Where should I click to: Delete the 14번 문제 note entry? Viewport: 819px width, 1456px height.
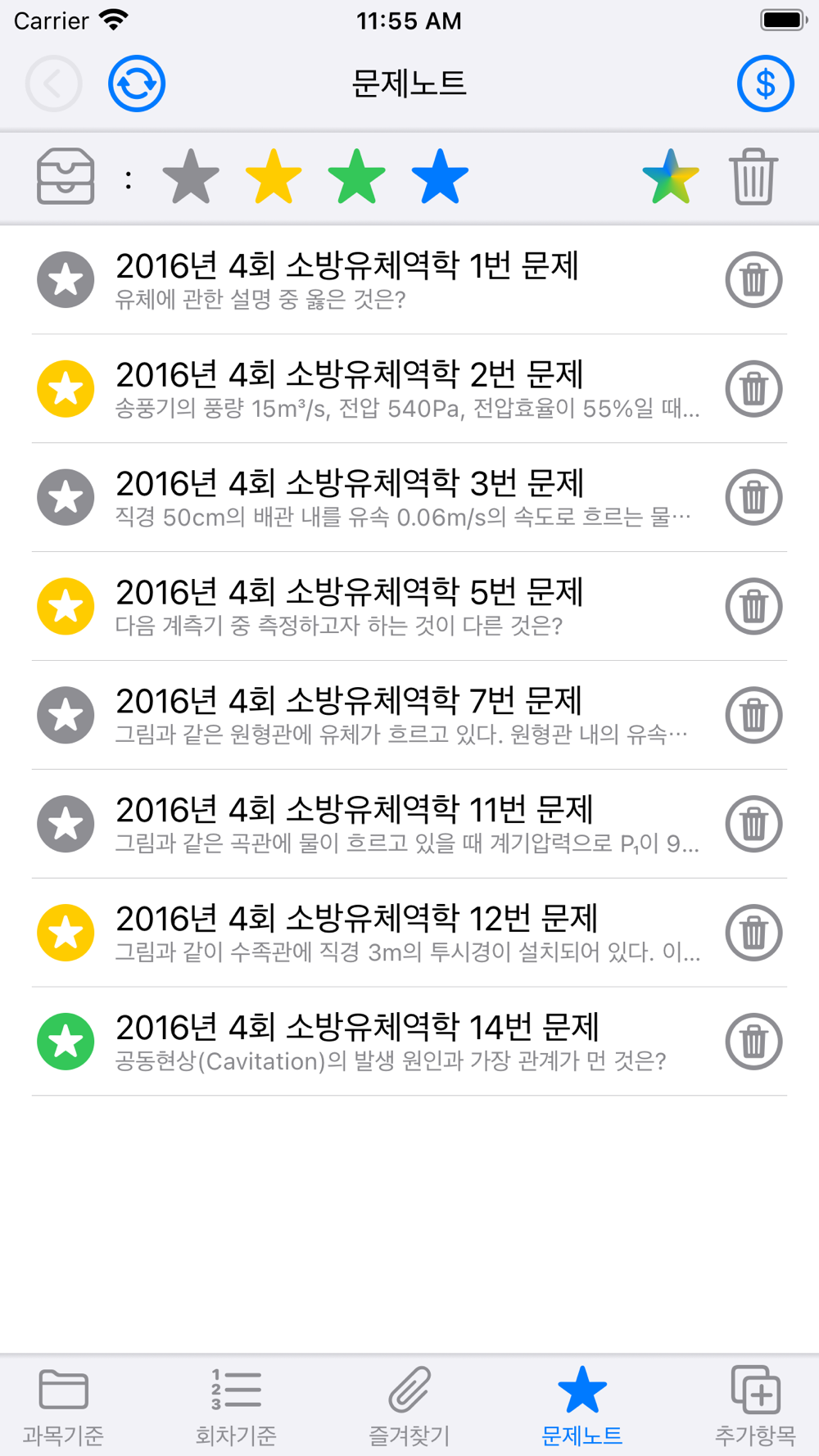(x=753, y=1042)
